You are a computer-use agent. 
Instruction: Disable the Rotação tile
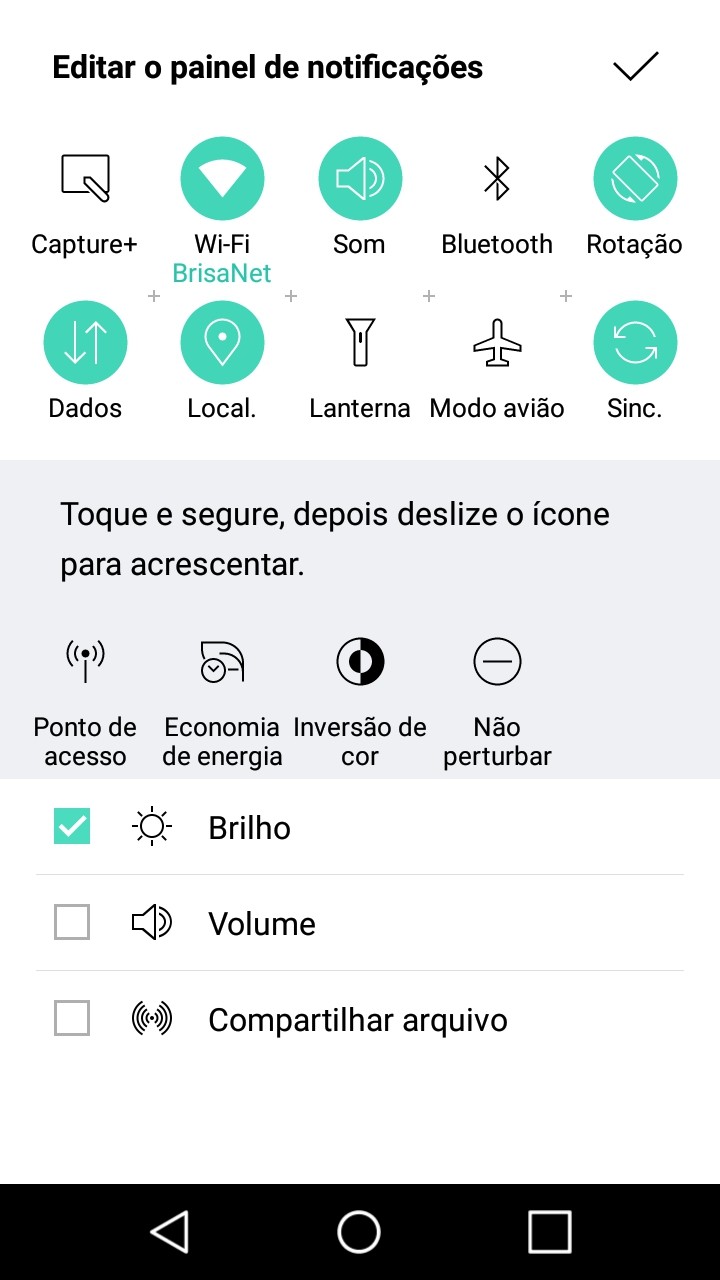click(x=635, y=179)
